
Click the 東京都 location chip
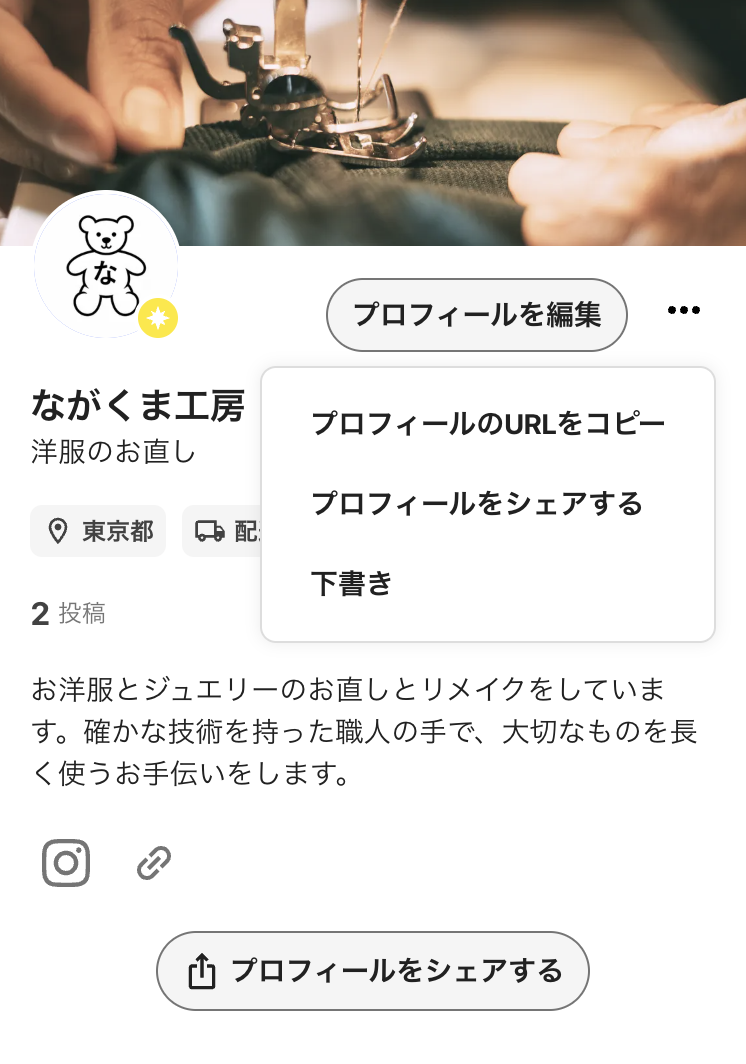tap(98, 531)
